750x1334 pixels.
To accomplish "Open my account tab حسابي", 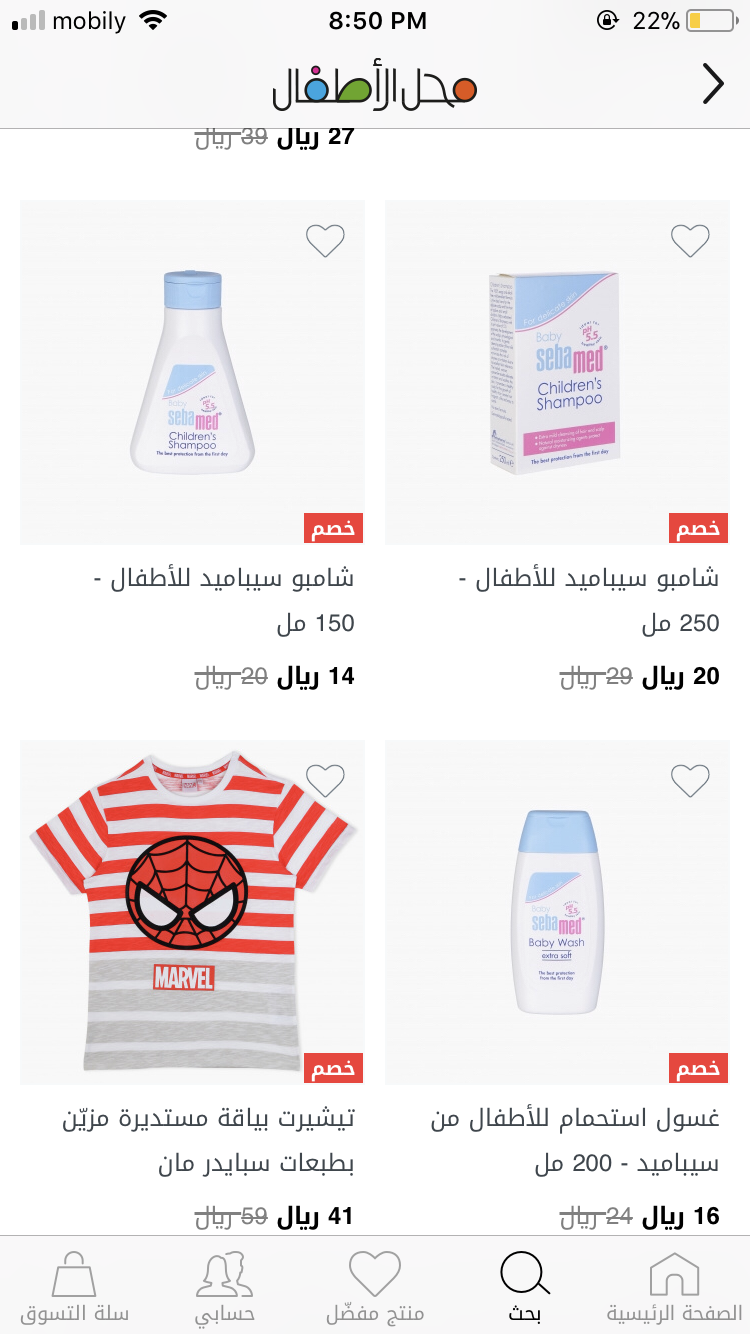I will click(x=225, y=1287).
